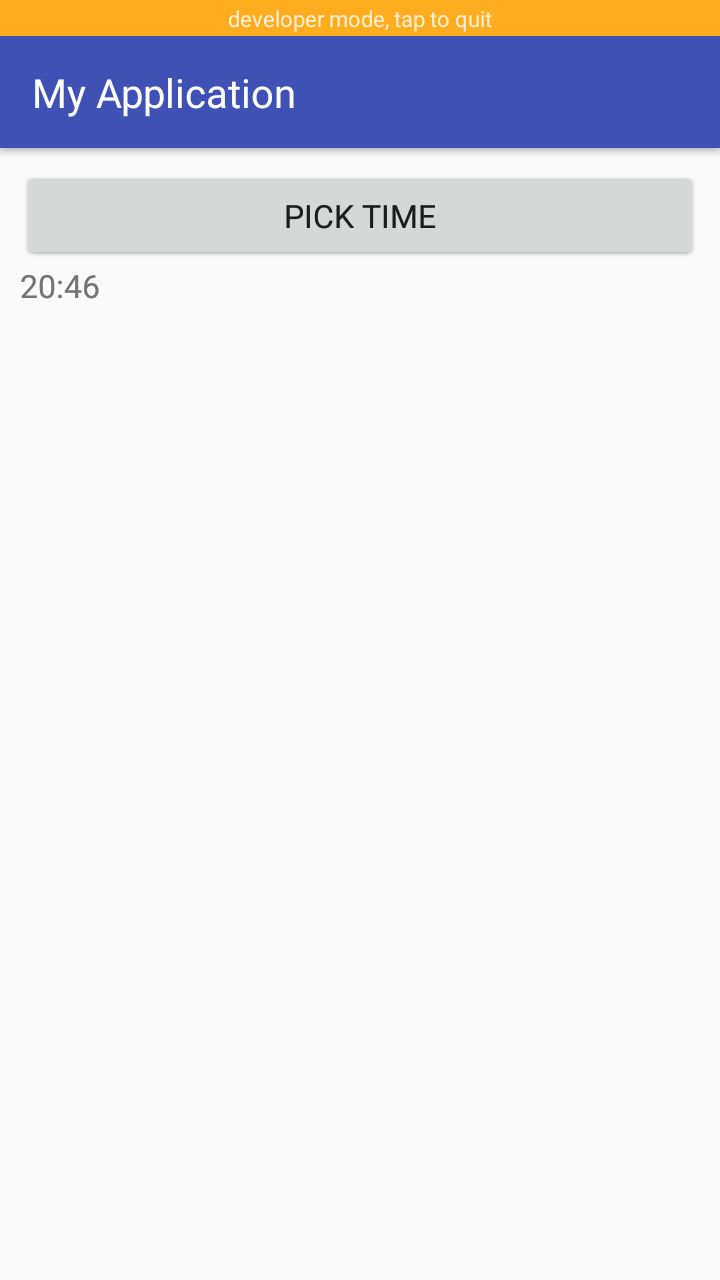Viewport: 720px width, 1280px height.
Task: Click the empty content area below 20:46
Action: 360,700
